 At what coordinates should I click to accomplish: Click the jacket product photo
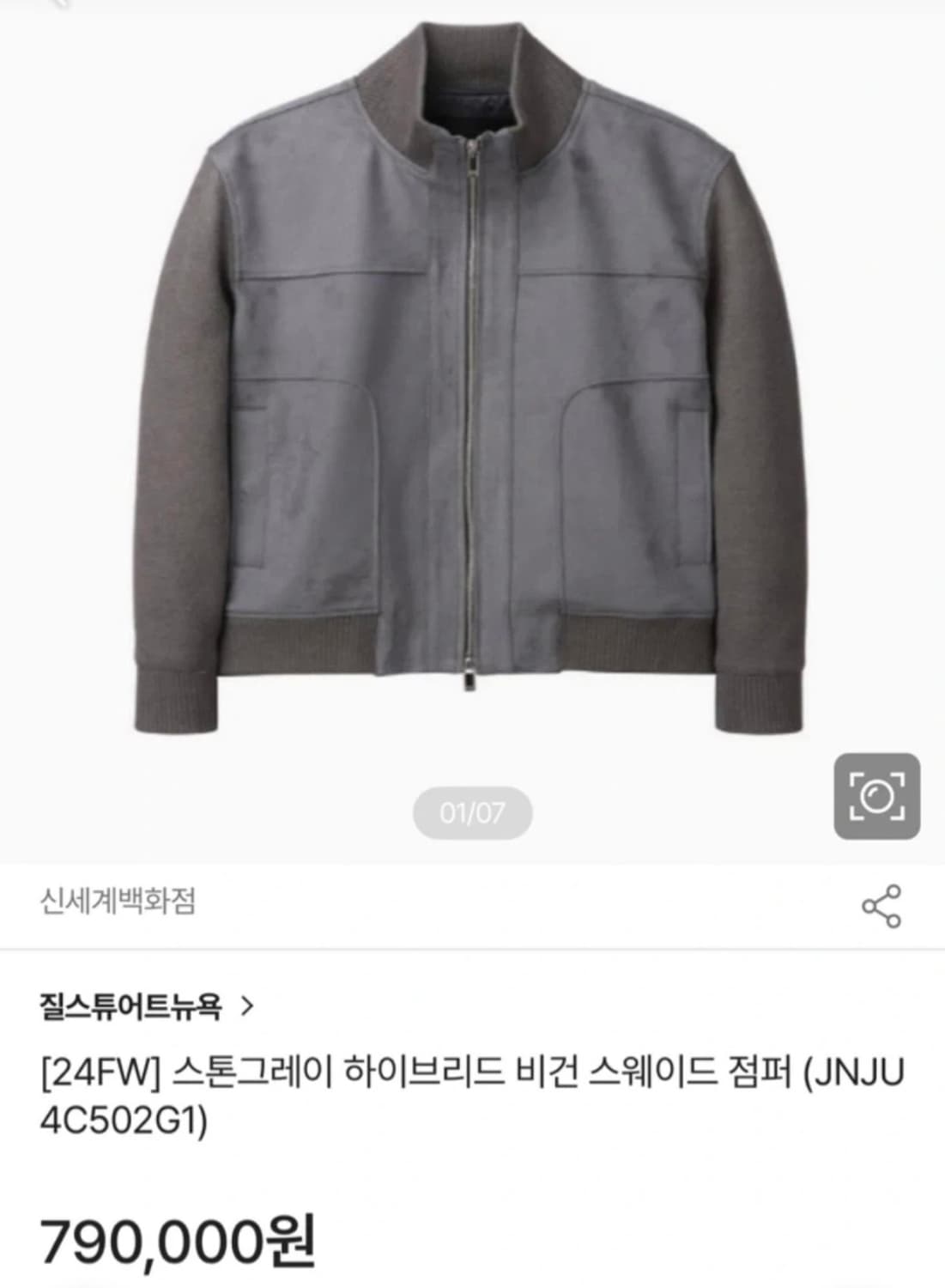[x=472, y=386]
